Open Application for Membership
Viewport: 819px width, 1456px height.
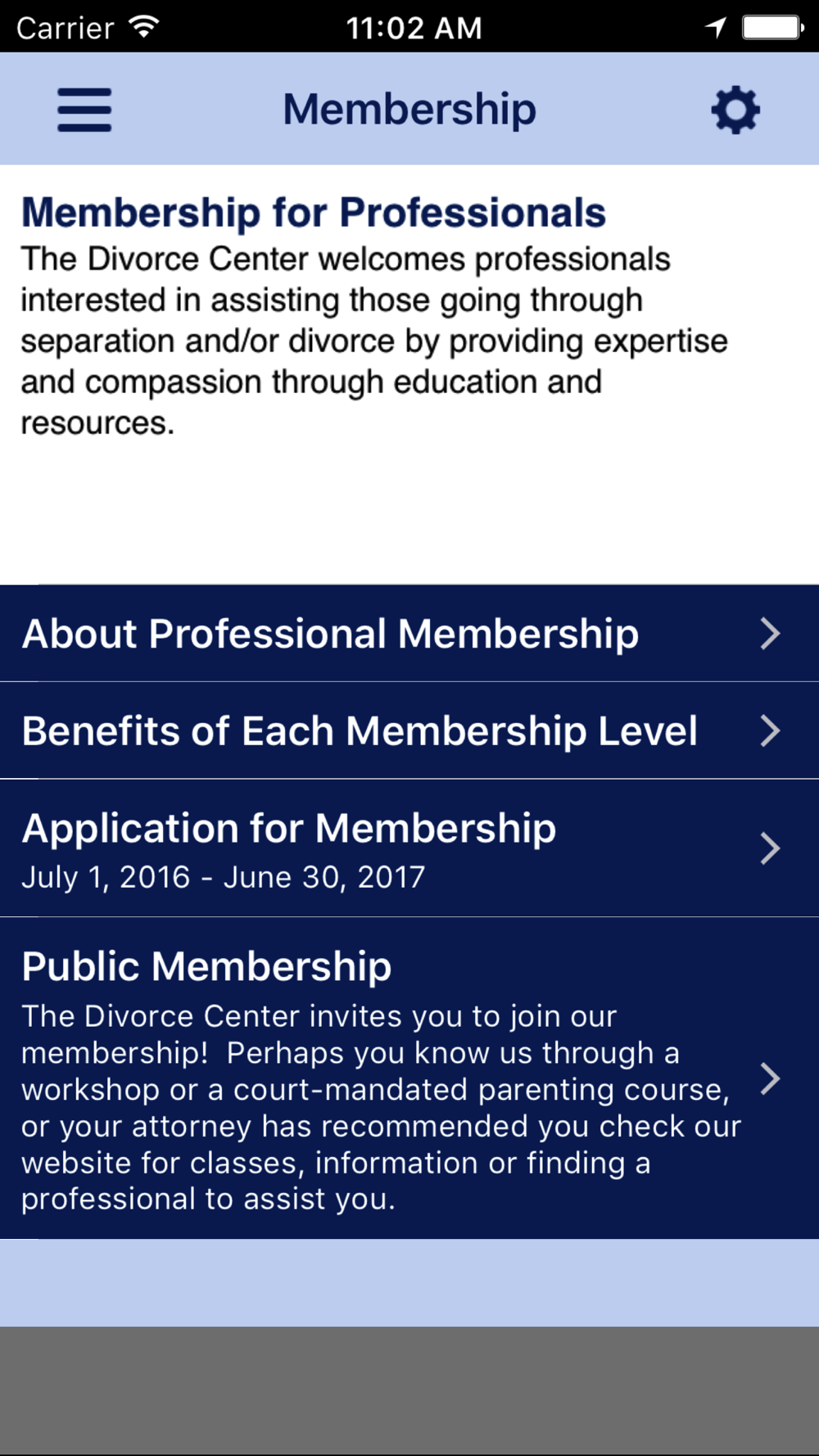pos(409,848)
